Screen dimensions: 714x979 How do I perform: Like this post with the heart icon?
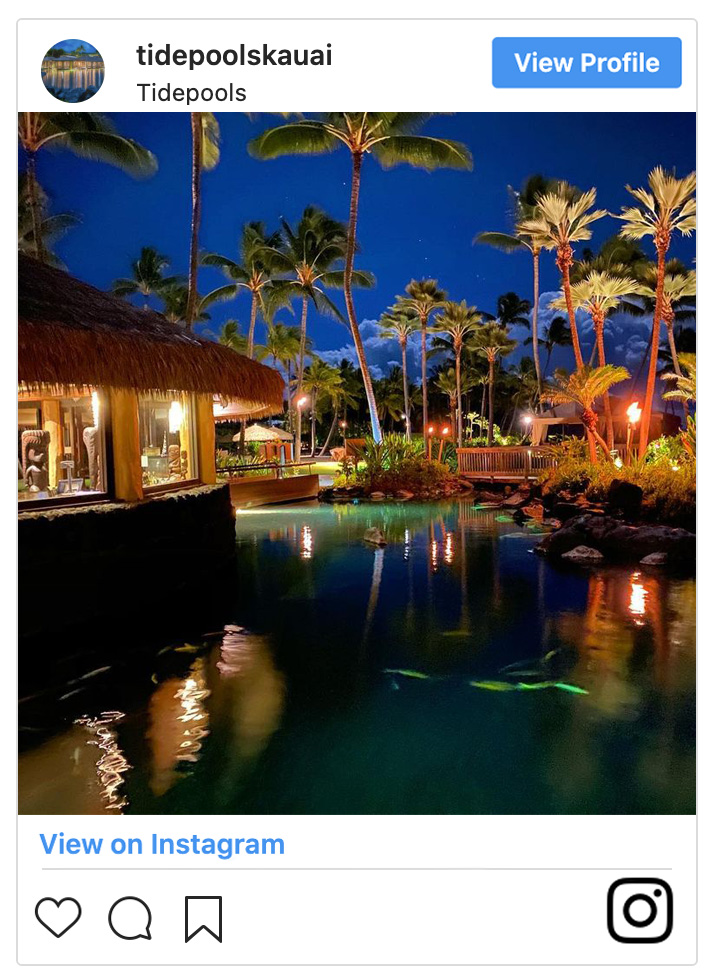click(58, 917)
